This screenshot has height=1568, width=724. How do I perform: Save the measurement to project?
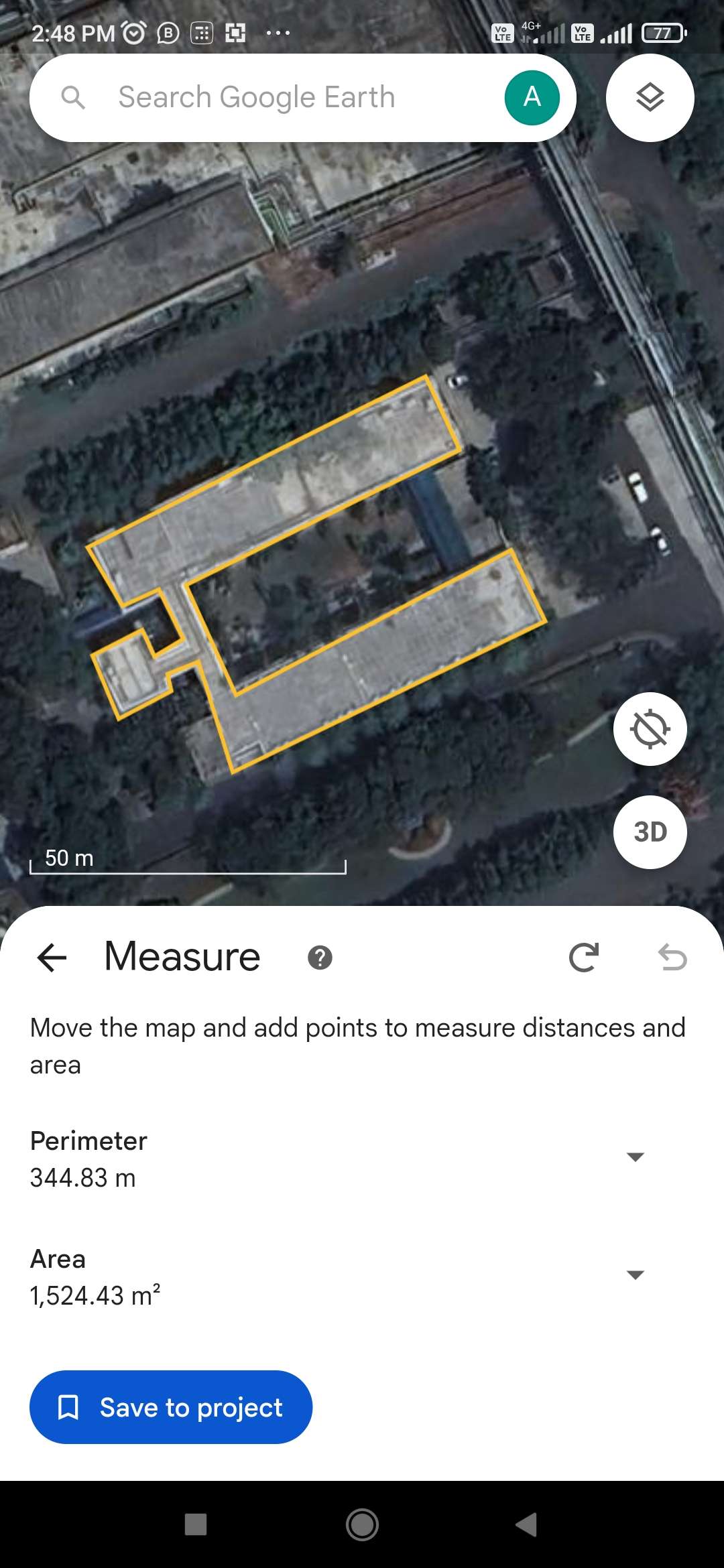pyautogui.click(x=171, y=1407)
